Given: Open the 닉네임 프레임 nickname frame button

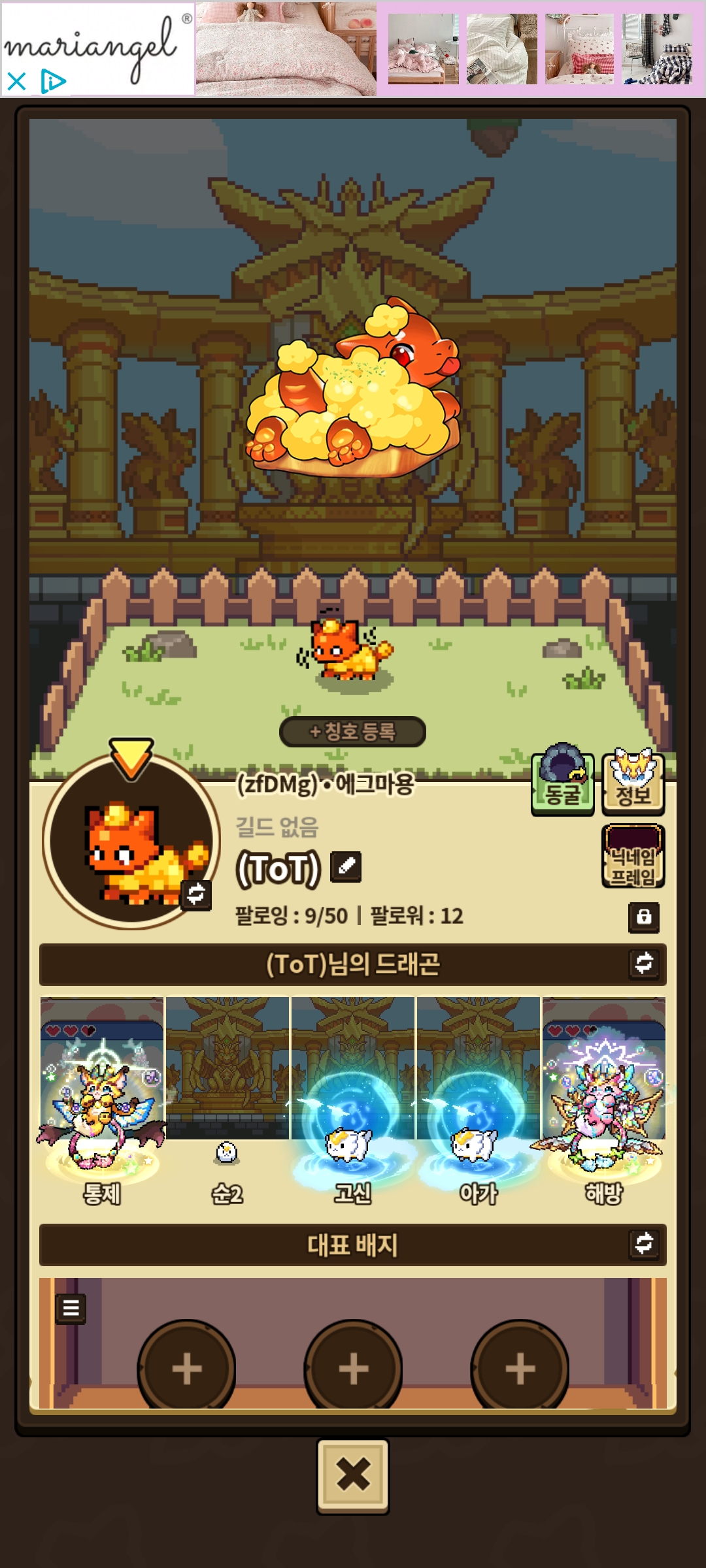Looking at the screenshot, I should coord(633,857).
